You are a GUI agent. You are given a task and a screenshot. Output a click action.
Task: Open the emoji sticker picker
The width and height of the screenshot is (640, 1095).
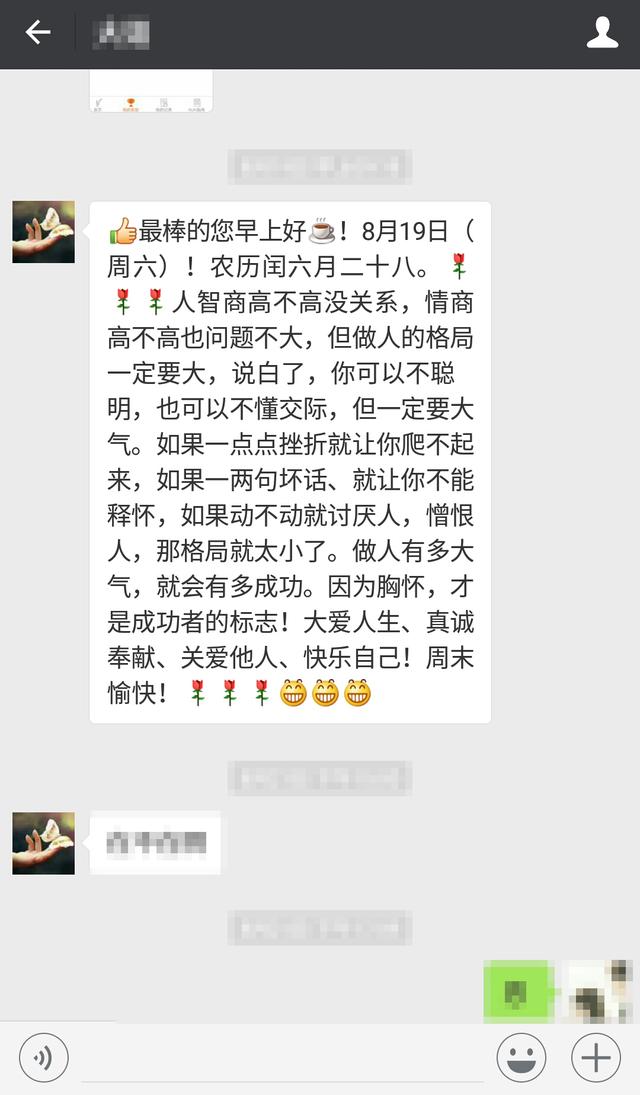coord(521,1057)
